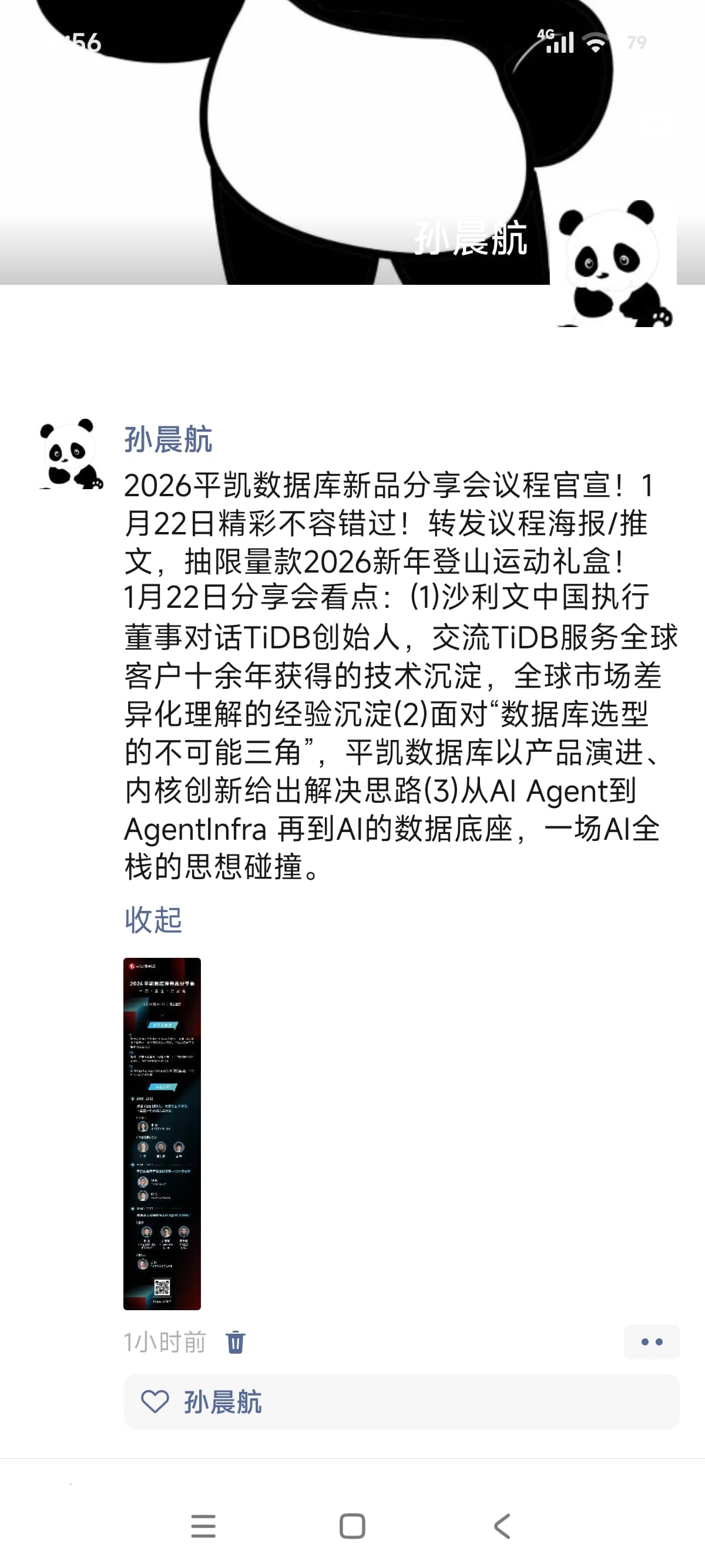
Task: Collapse the post text with 收起
Action: (153, 920)
